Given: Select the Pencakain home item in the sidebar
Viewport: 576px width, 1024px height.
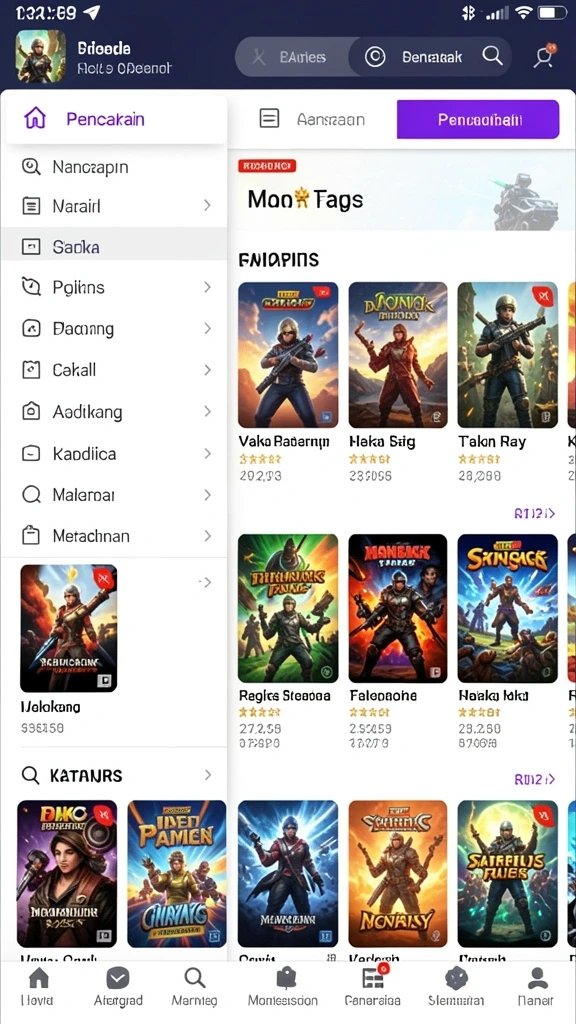Looking at the screenshot, I should point(117,119).
